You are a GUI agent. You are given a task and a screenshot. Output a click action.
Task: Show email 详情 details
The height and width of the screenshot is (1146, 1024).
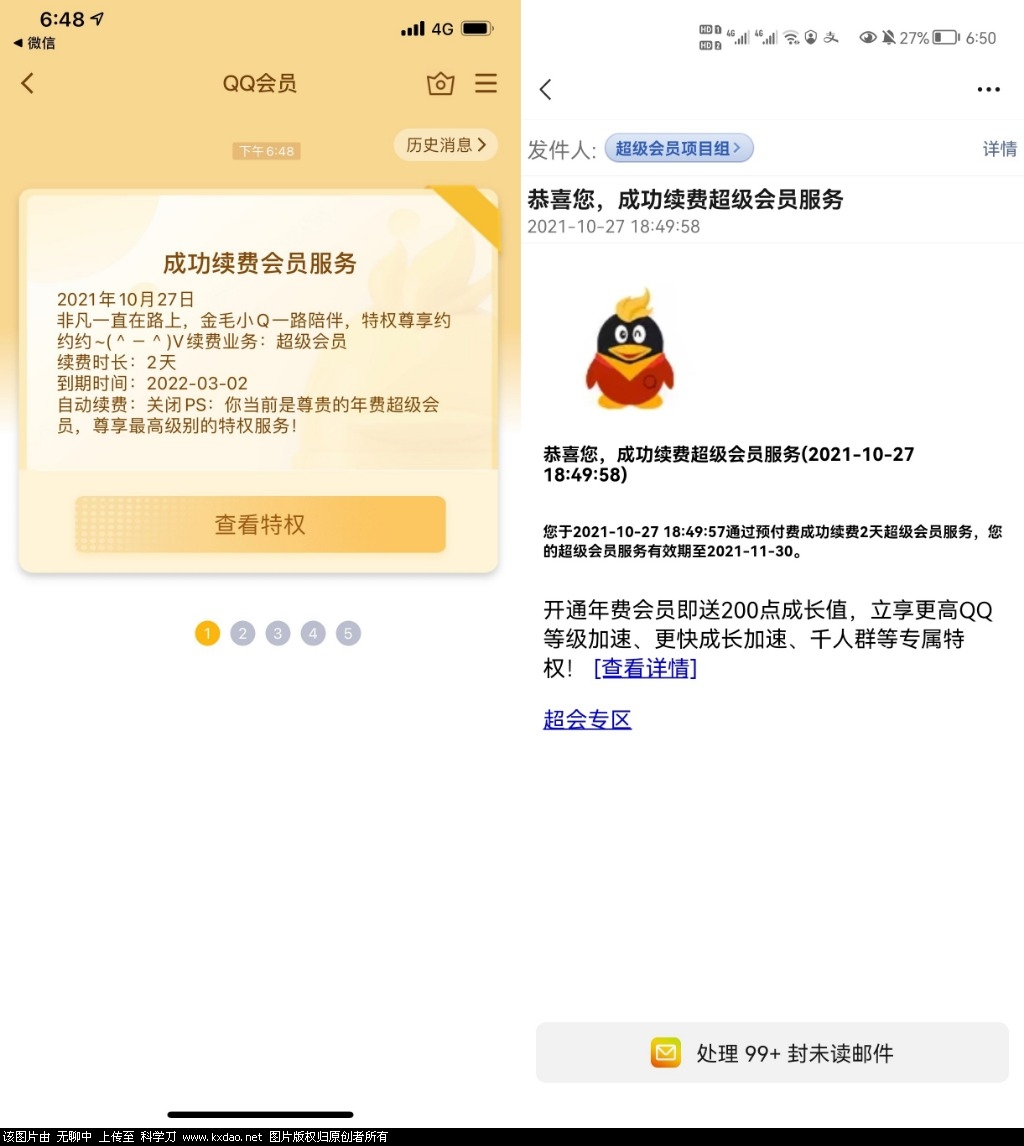tap(999, 149)
